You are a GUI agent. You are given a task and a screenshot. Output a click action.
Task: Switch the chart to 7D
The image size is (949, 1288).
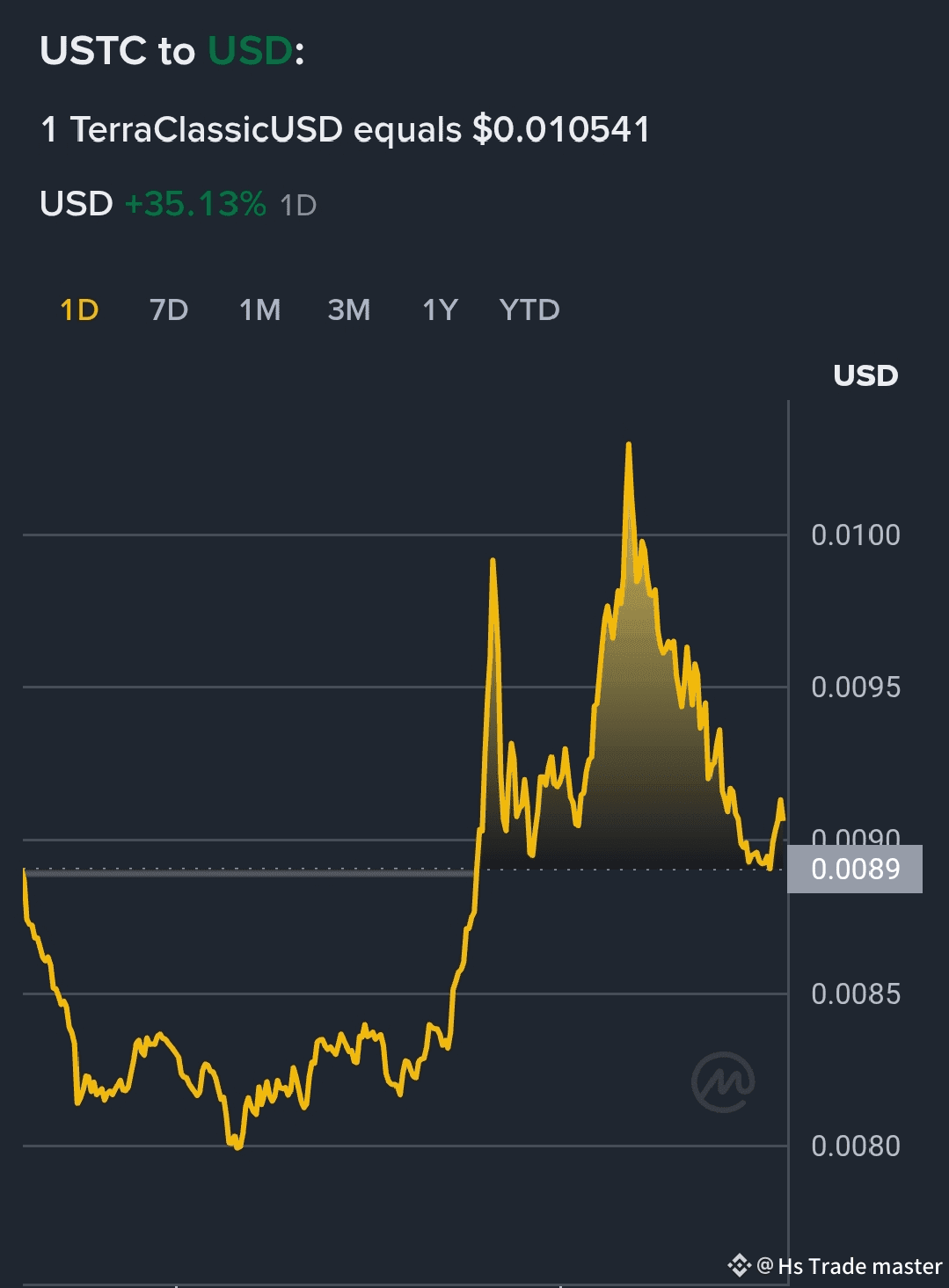tap(169, 310)
